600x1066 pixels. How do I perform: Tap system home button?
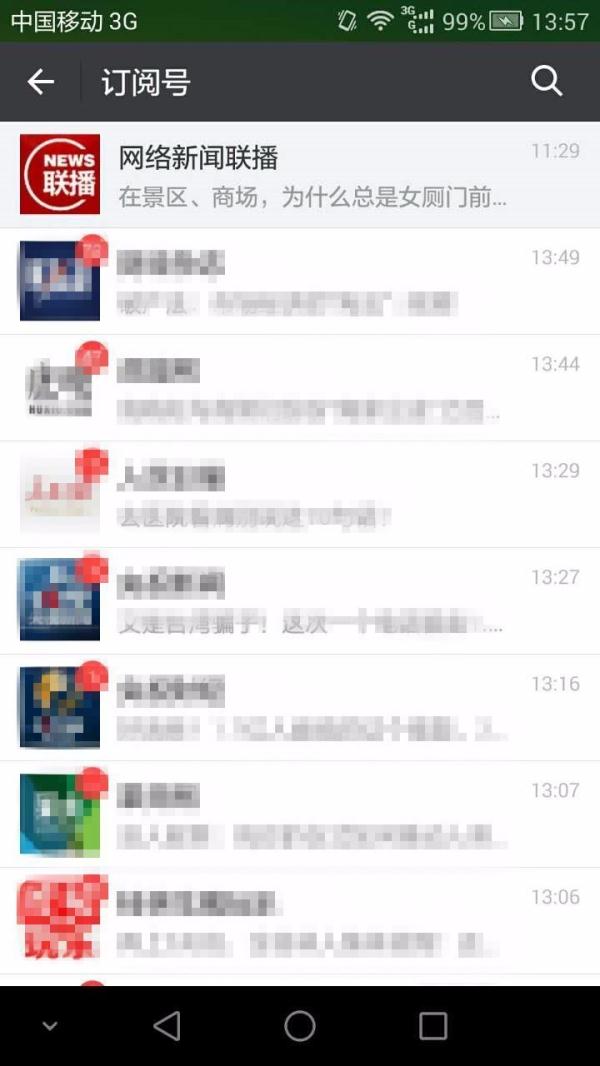[300, 1026]
